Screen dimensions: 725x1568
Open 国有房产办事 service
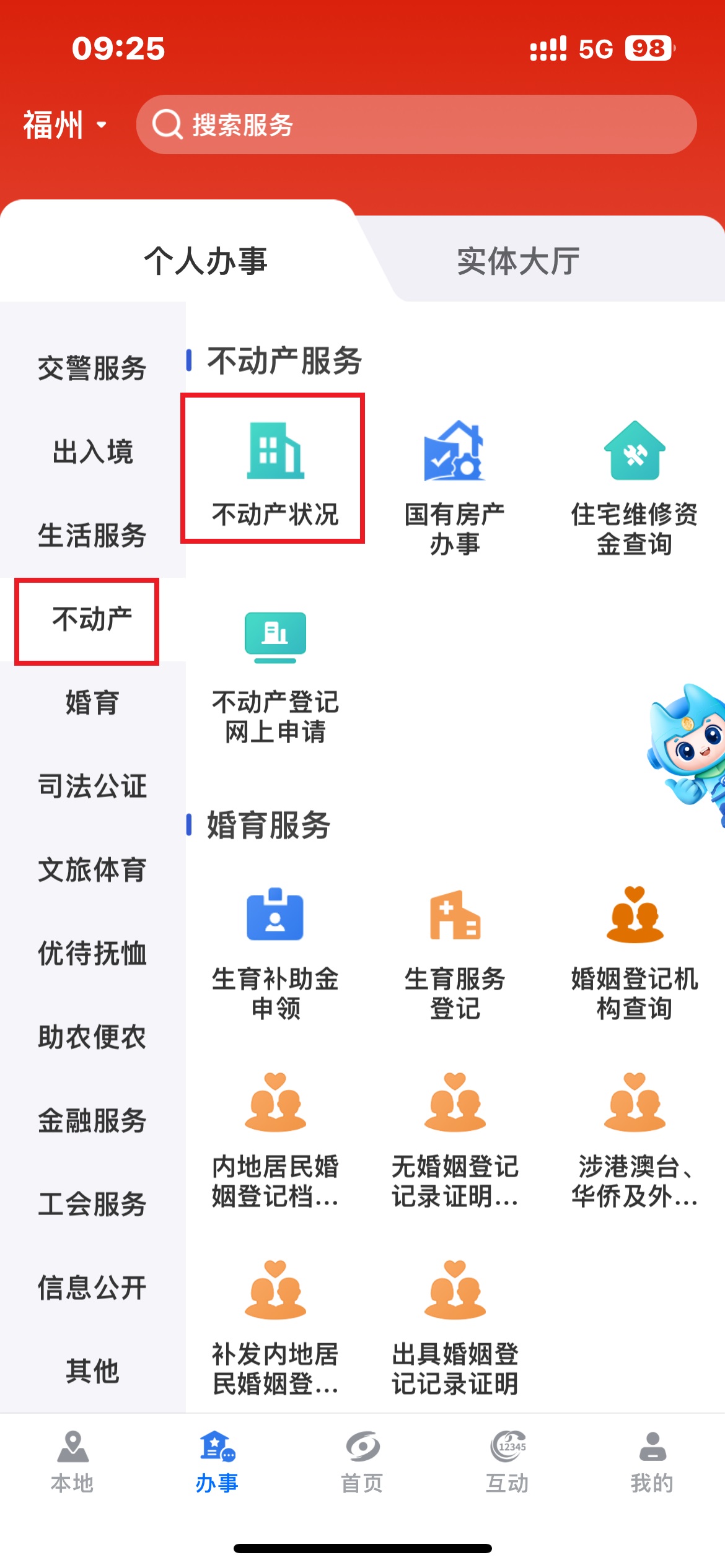point(454,486)
